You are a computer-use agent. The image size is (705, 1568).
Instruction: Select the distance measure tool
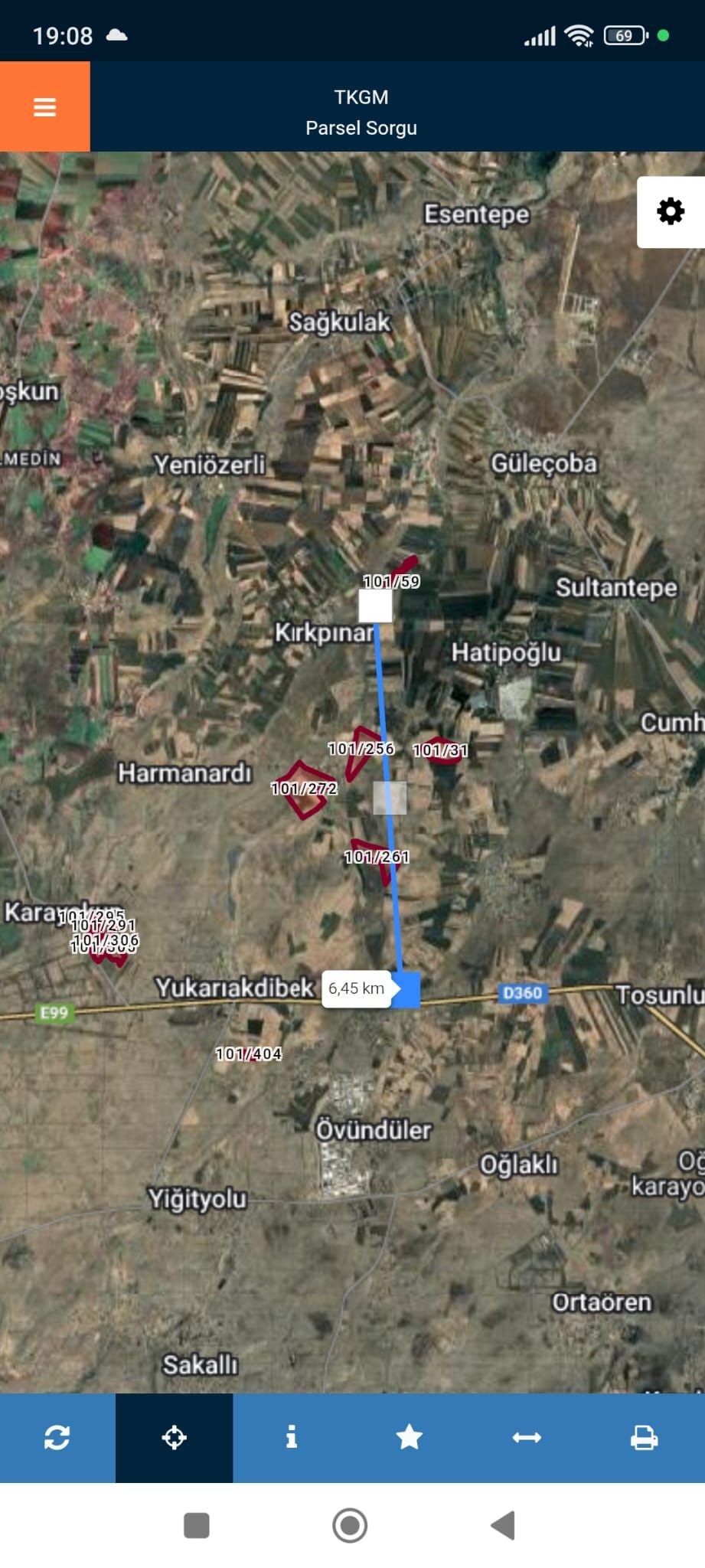pos(527,1437)
